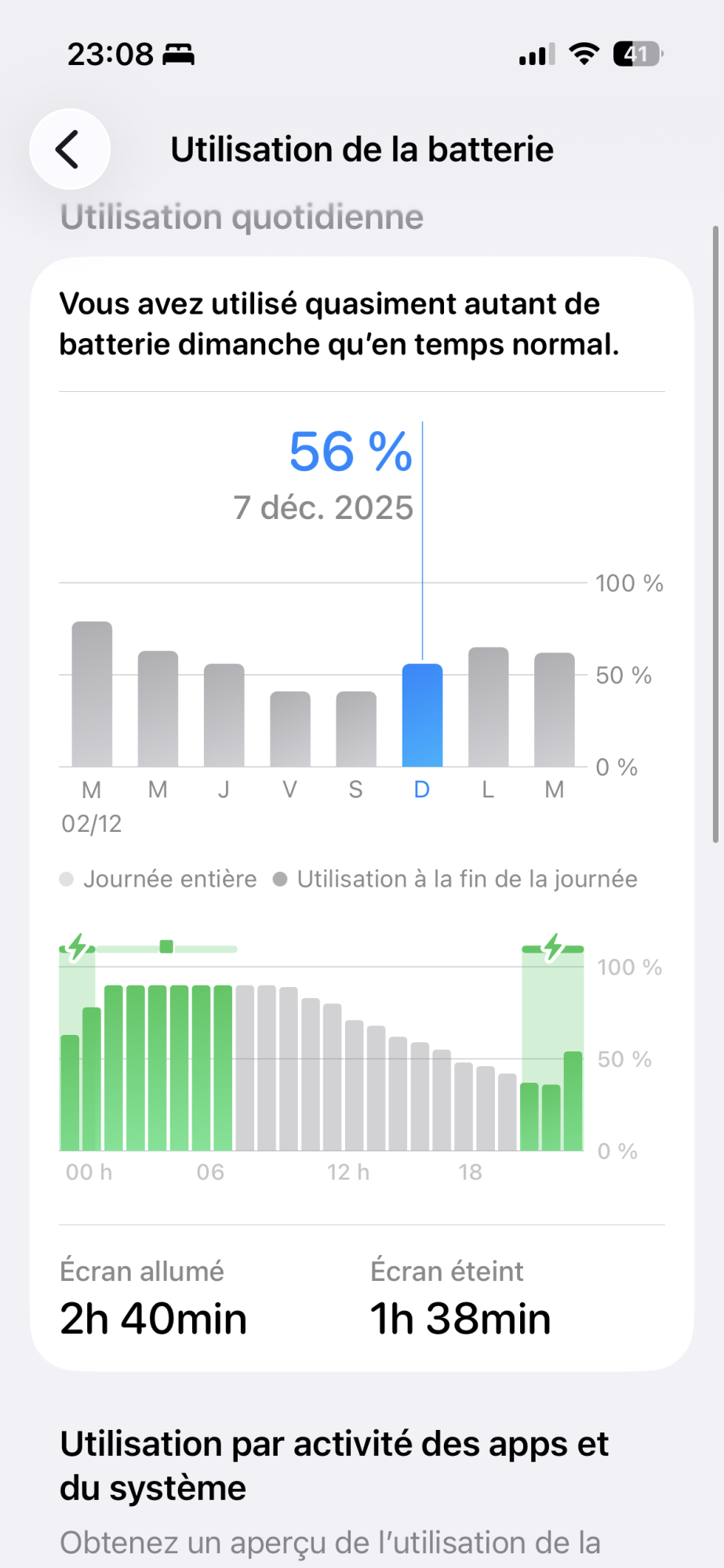Go back from battery usage
The height and width of the screenshot is (1568, 724).
coord(69,149)
